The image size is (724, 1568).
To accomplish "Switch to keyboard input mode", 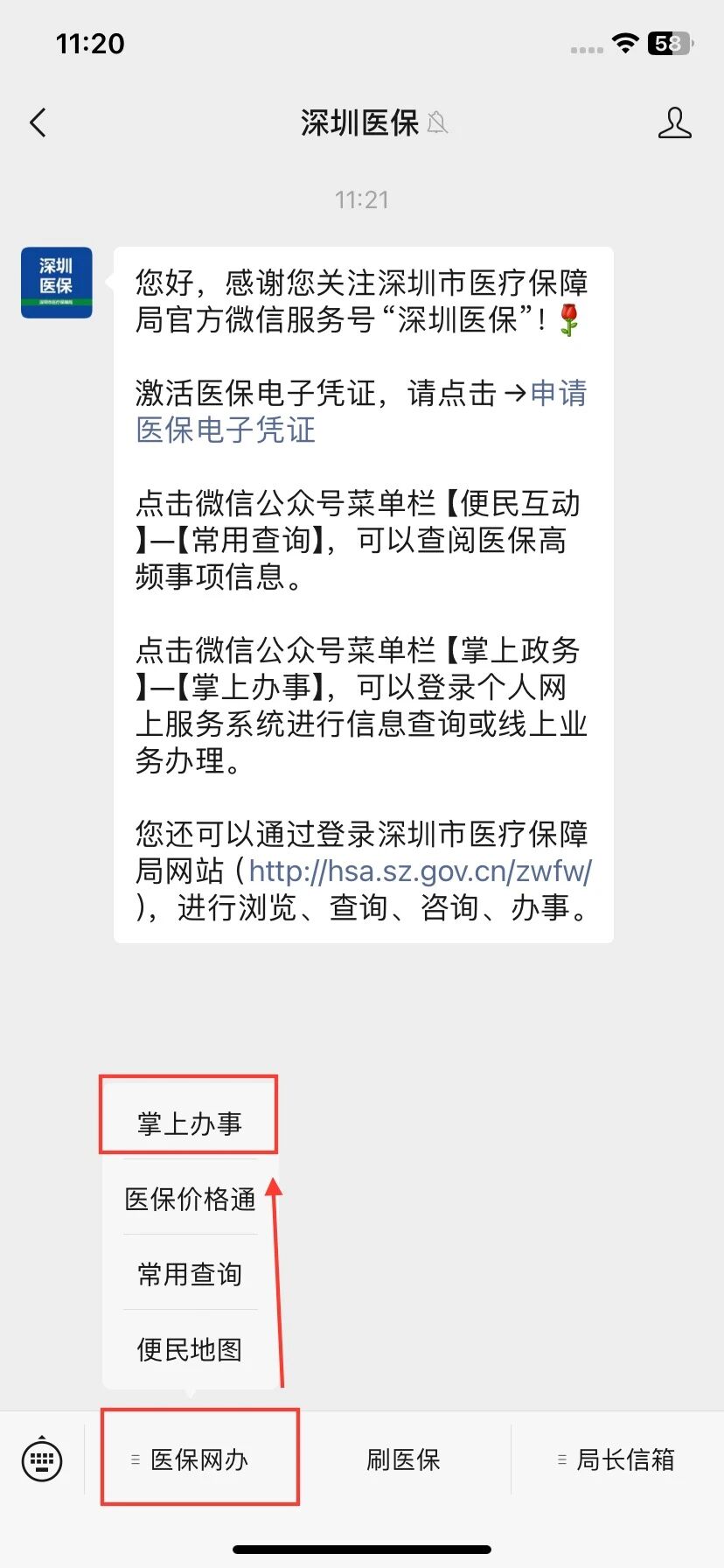I will [42, 1459].
